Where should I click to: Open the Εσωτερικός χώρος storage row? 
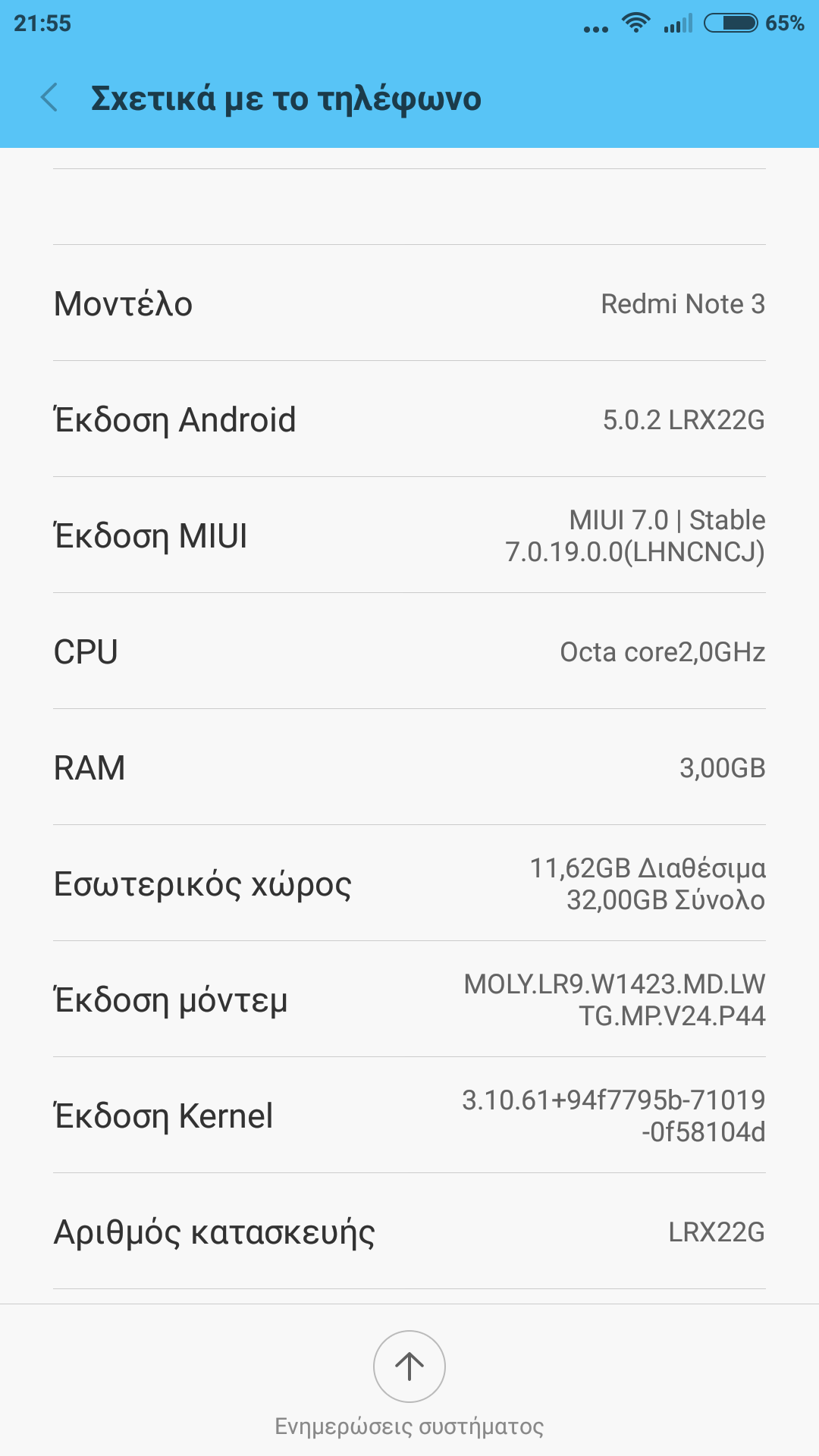[409, 883]
